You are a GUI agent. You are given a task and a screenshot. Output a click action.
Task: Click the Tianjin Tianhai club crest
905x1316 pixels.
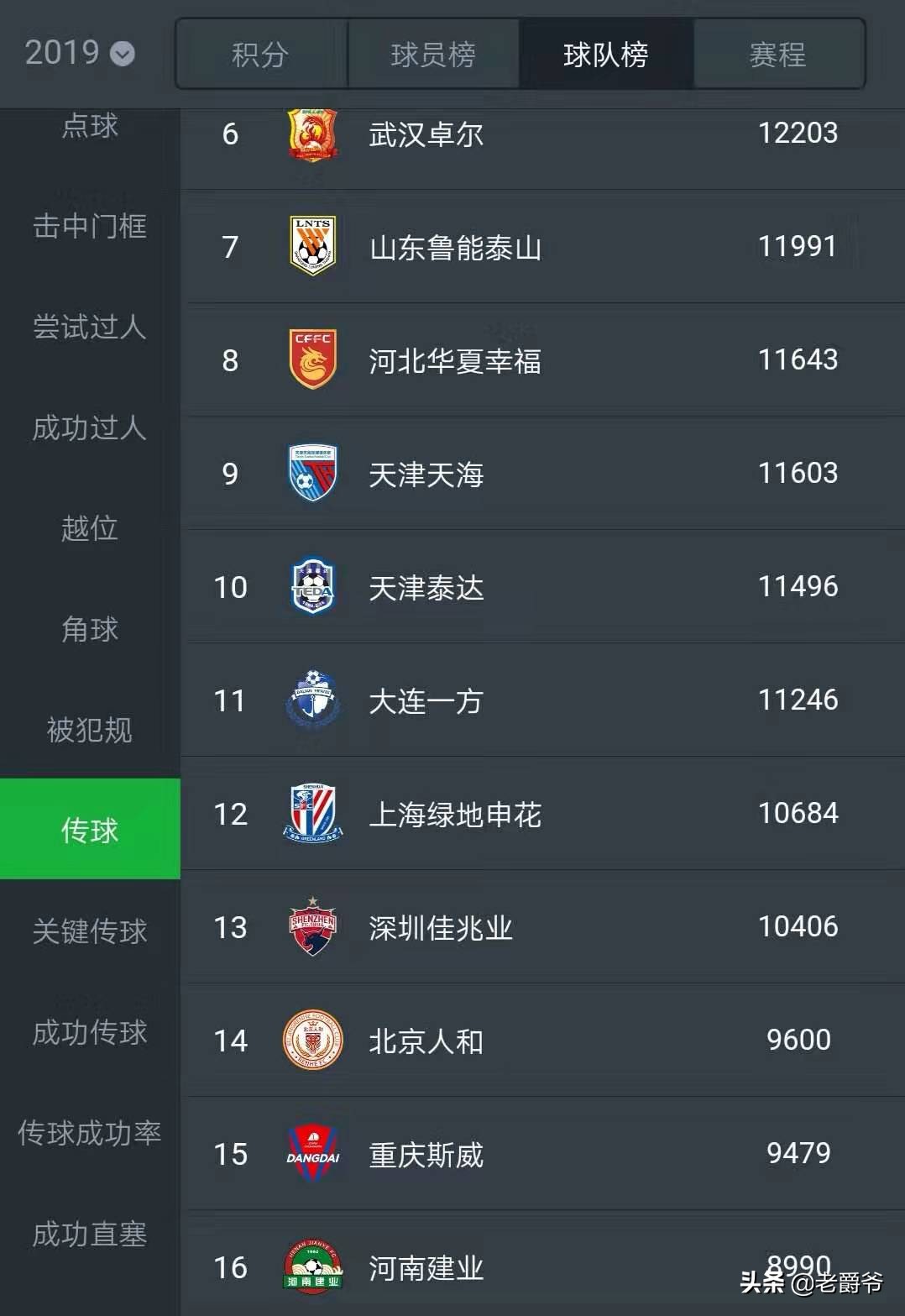pyautogui.click(x=311, y=473)
